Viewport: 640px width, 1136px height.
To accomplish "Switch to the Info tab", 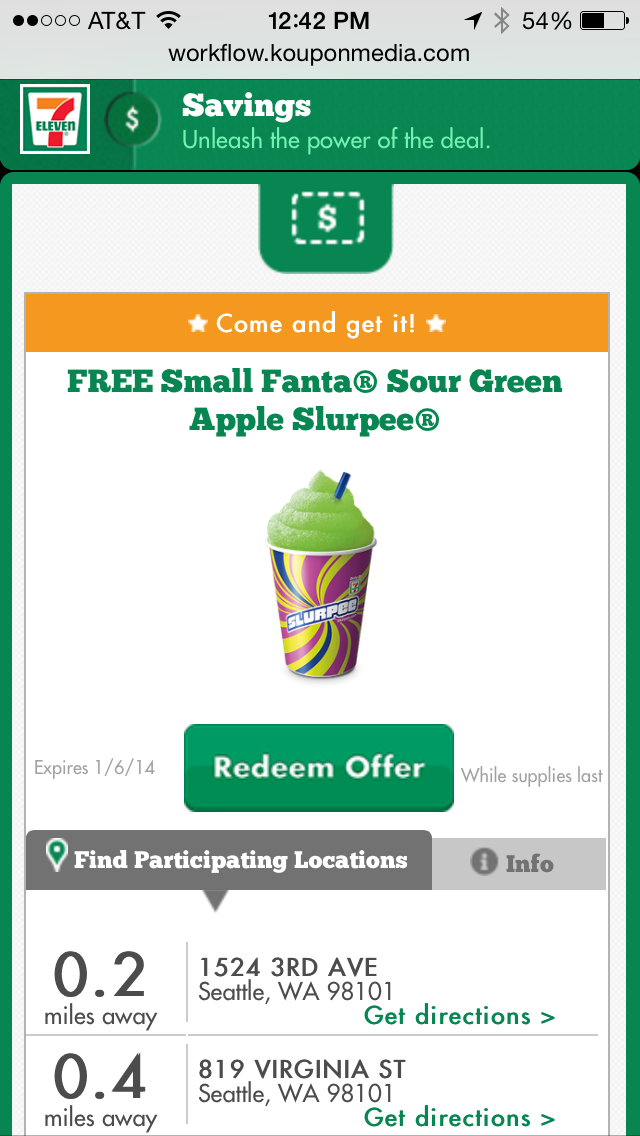I will click(519, 863).
